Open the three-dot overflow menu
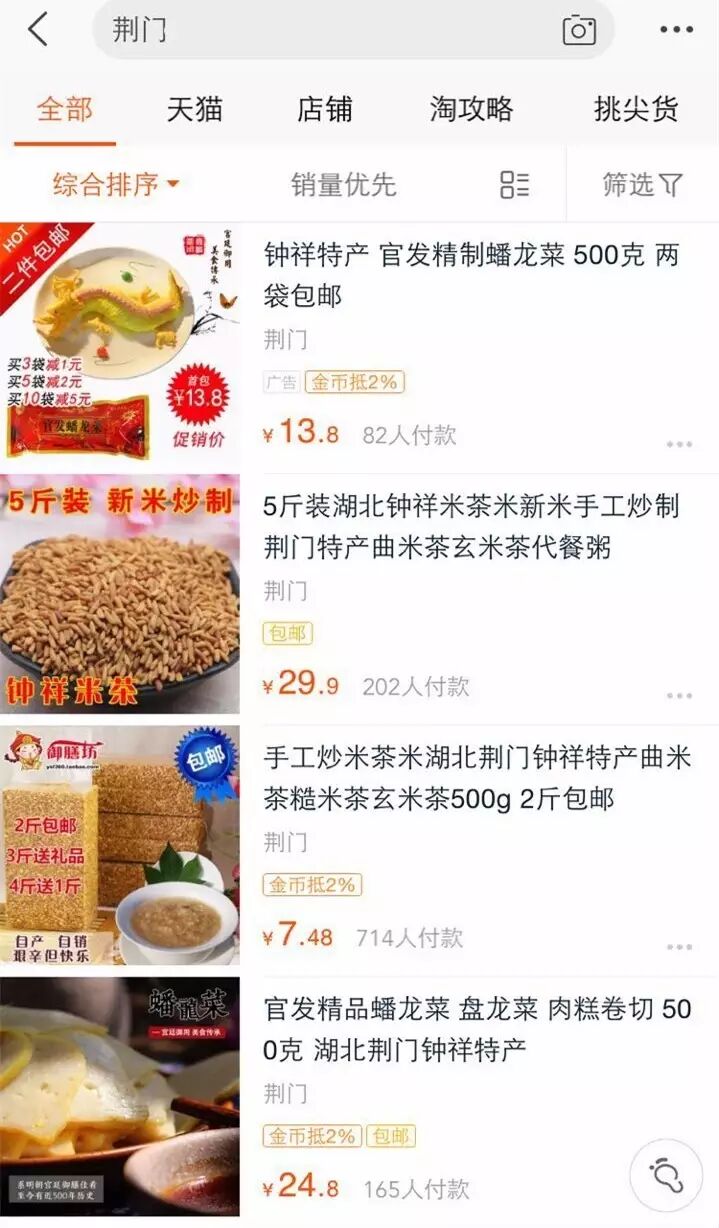Screen dimensions: 719x1228 676,30
